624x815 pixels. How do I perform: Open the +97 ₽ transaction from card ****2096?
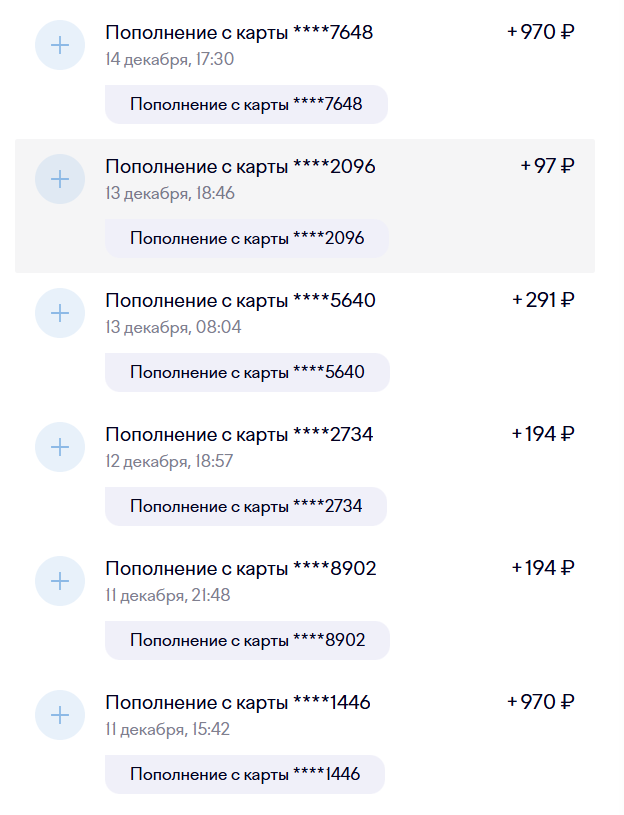click(240, 167)
